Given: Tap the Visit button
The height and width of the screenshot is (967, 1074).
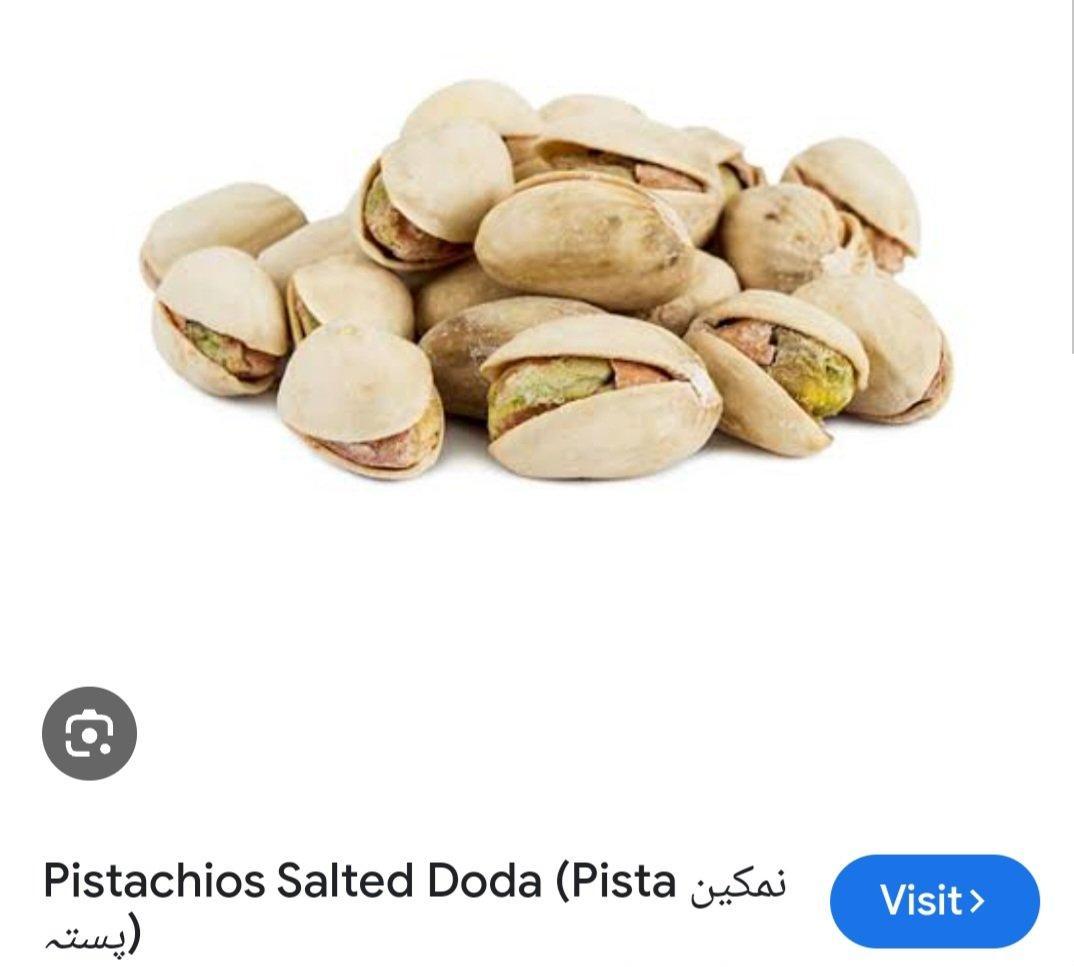Looking at the screenshot, I should 934,901.
